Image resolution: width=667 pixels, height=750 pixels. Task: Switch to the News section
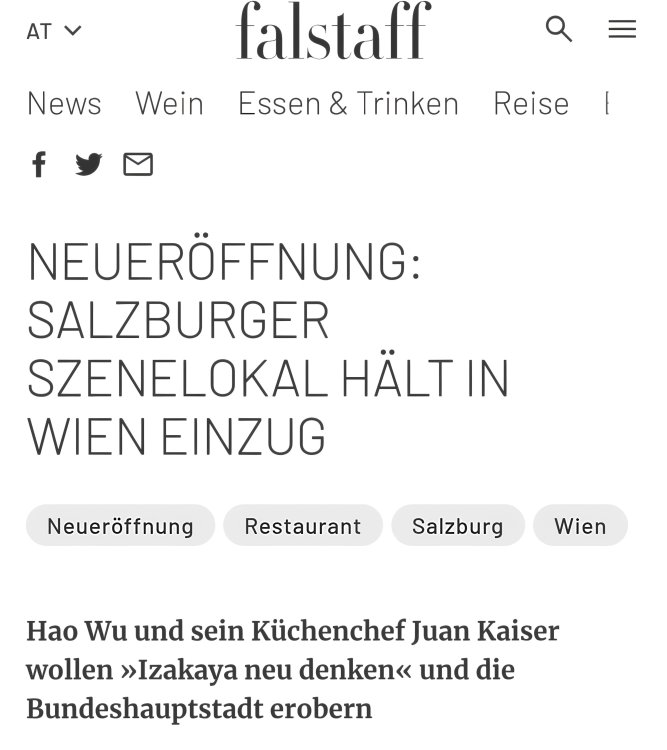[64, 103]
